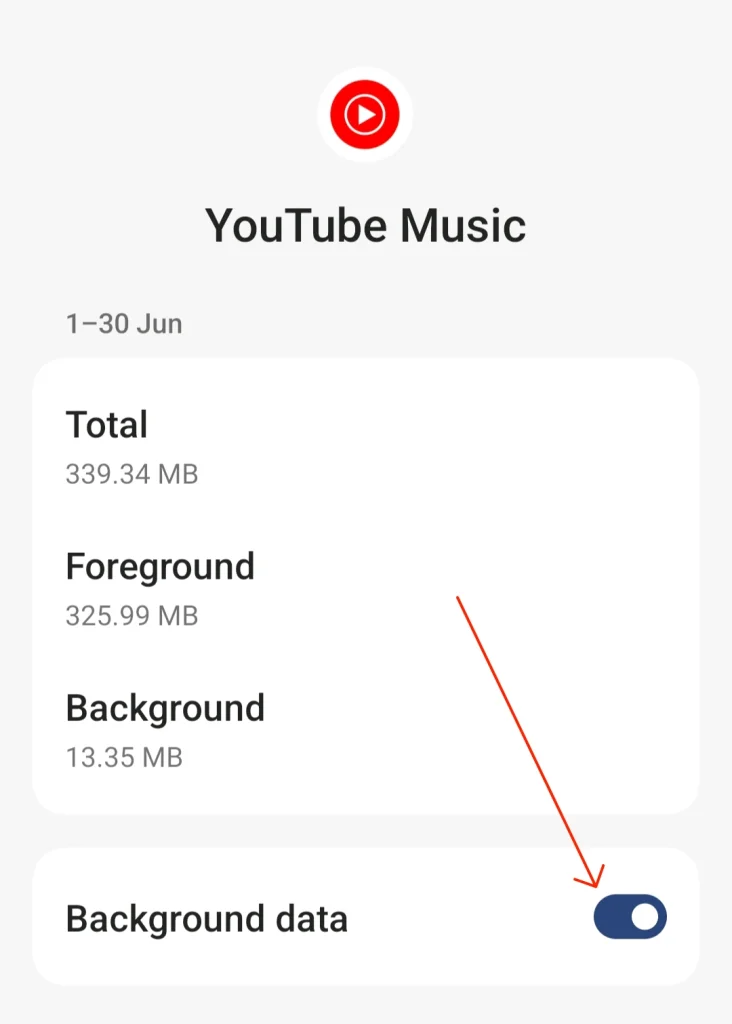This screenshot has height=1024, width=732.
Task: Click the white circle around the play logo
Action: point(366,114)
